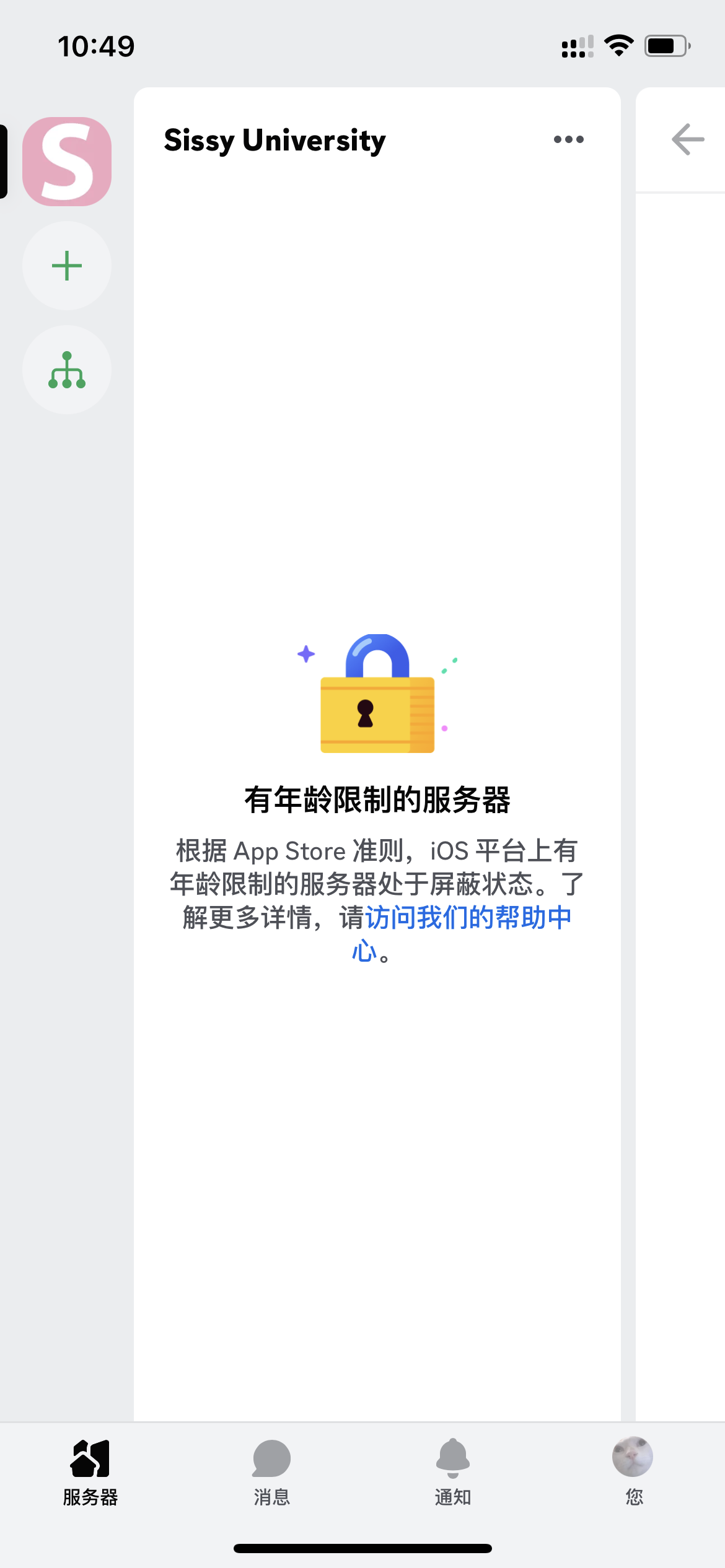Open the Sissy University server icon
The width and height of the screenshot is (725, 1568).
point(67,162)
